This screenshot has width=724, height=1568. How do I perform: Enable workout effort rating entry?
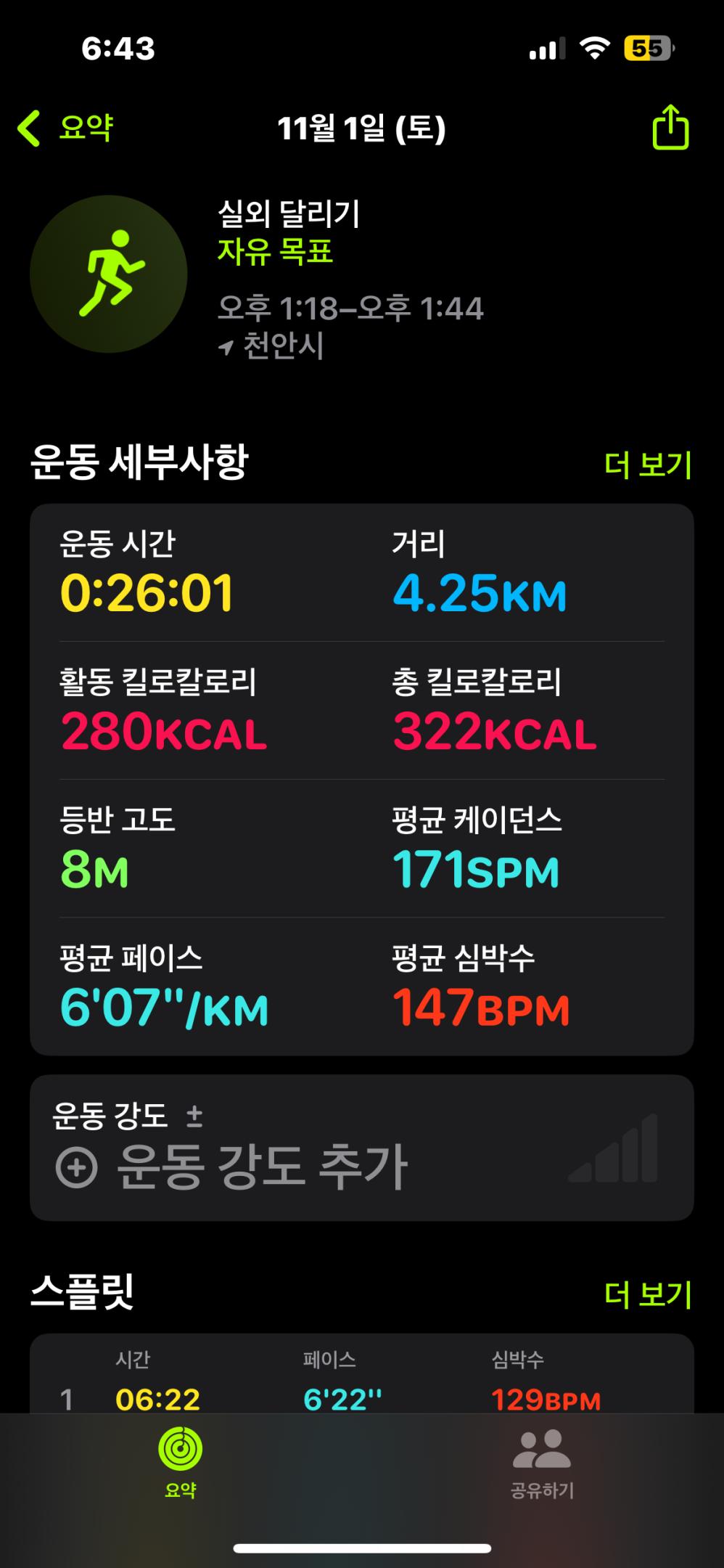pyautogui.click(x=239, y=1165)
